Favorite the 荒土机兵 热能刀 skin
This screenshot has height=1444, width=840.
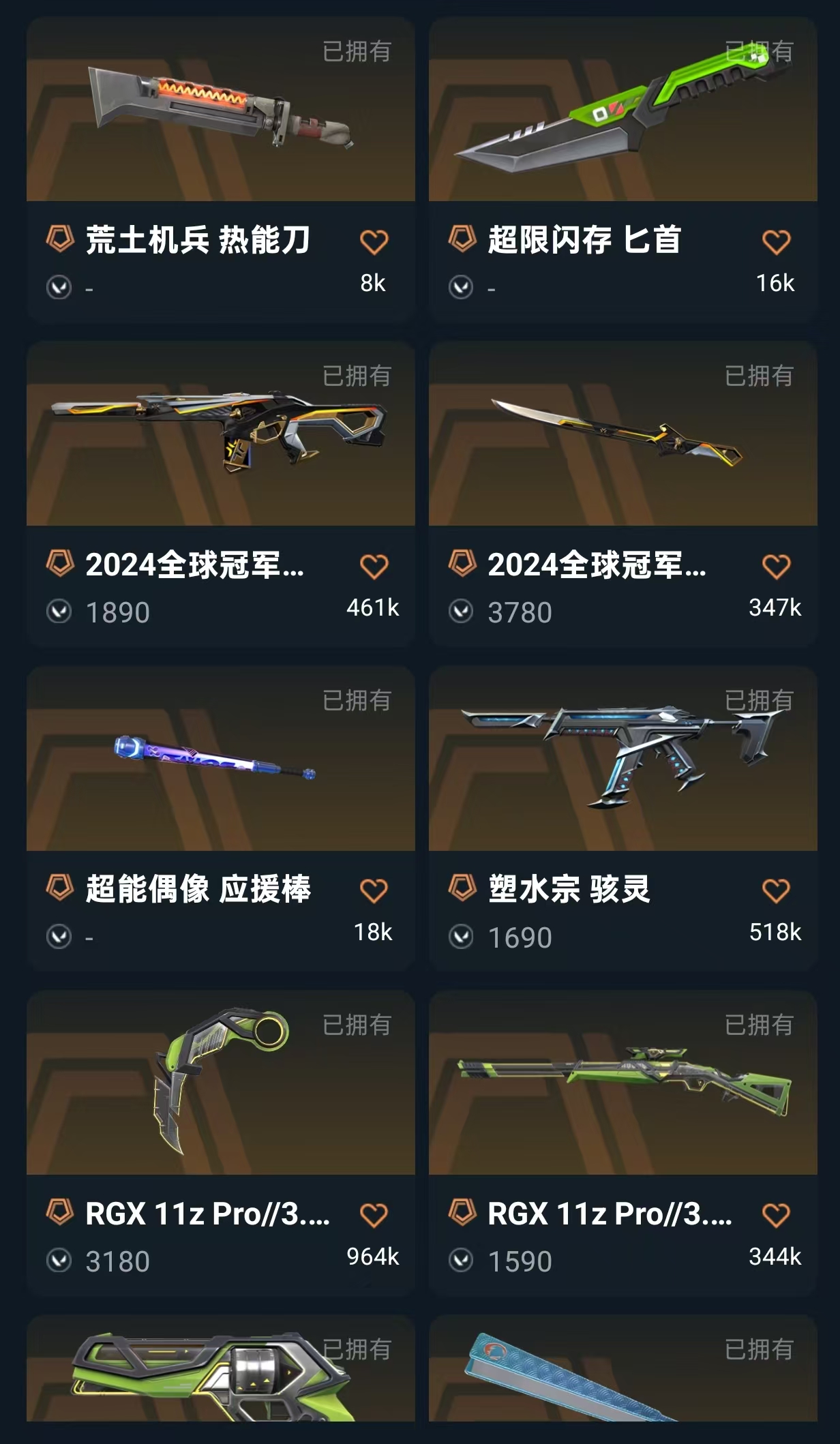(x=374, y=242)
